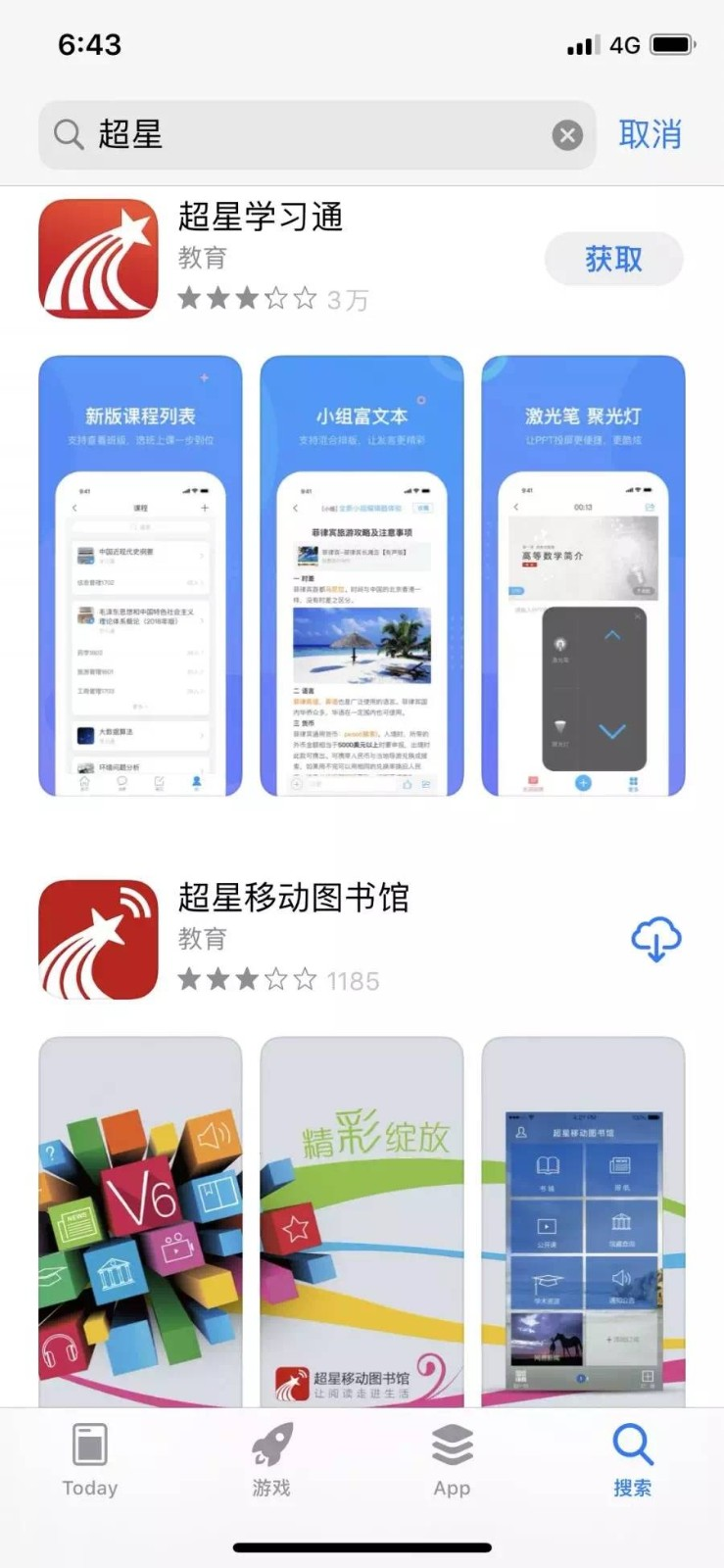View the 精彩绽放 screenshot
The image size is (724, 1568).
[x=362, y=1220]
